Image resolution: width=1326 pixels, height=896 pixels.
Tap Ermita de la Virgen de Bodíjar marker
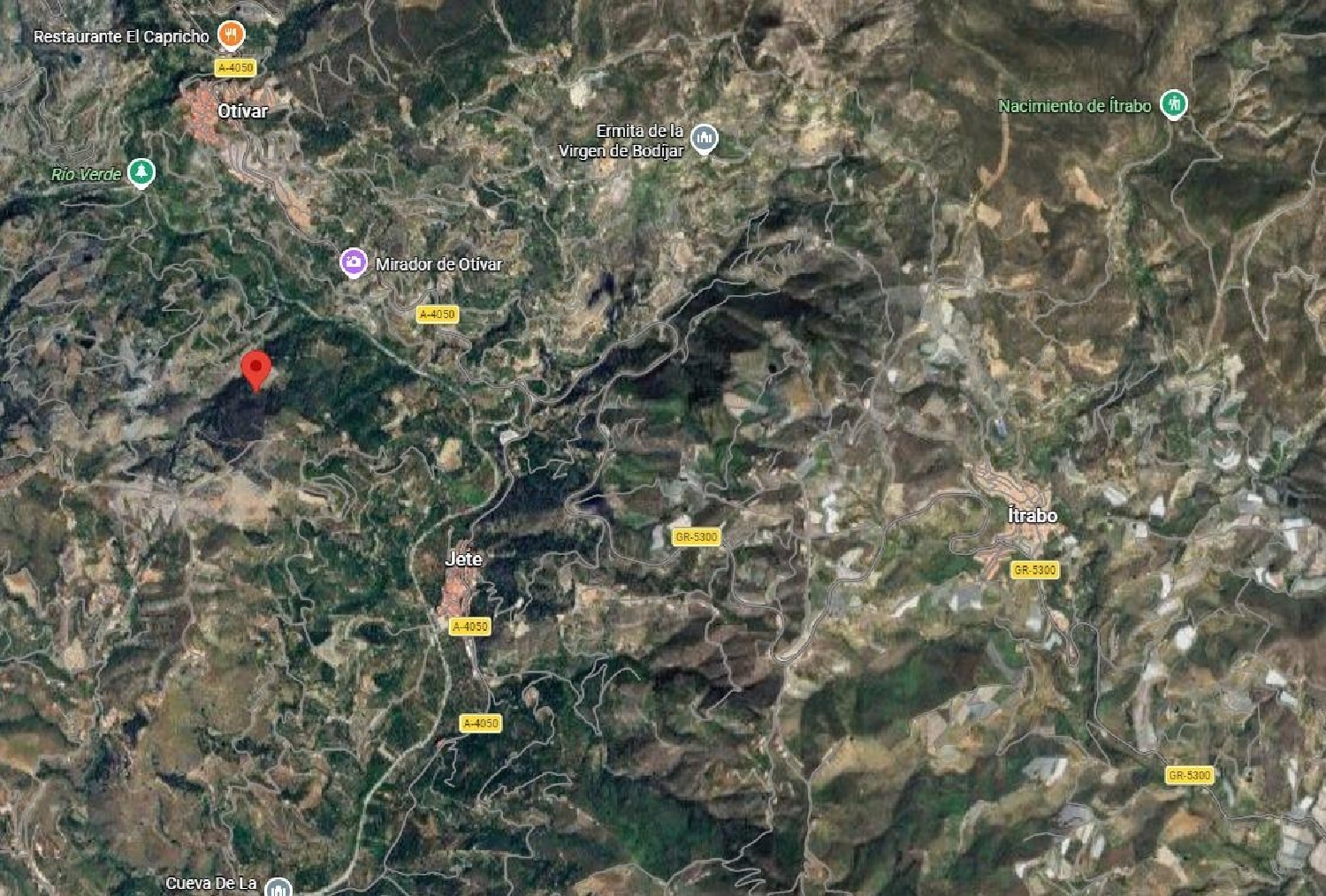point(704,139)
